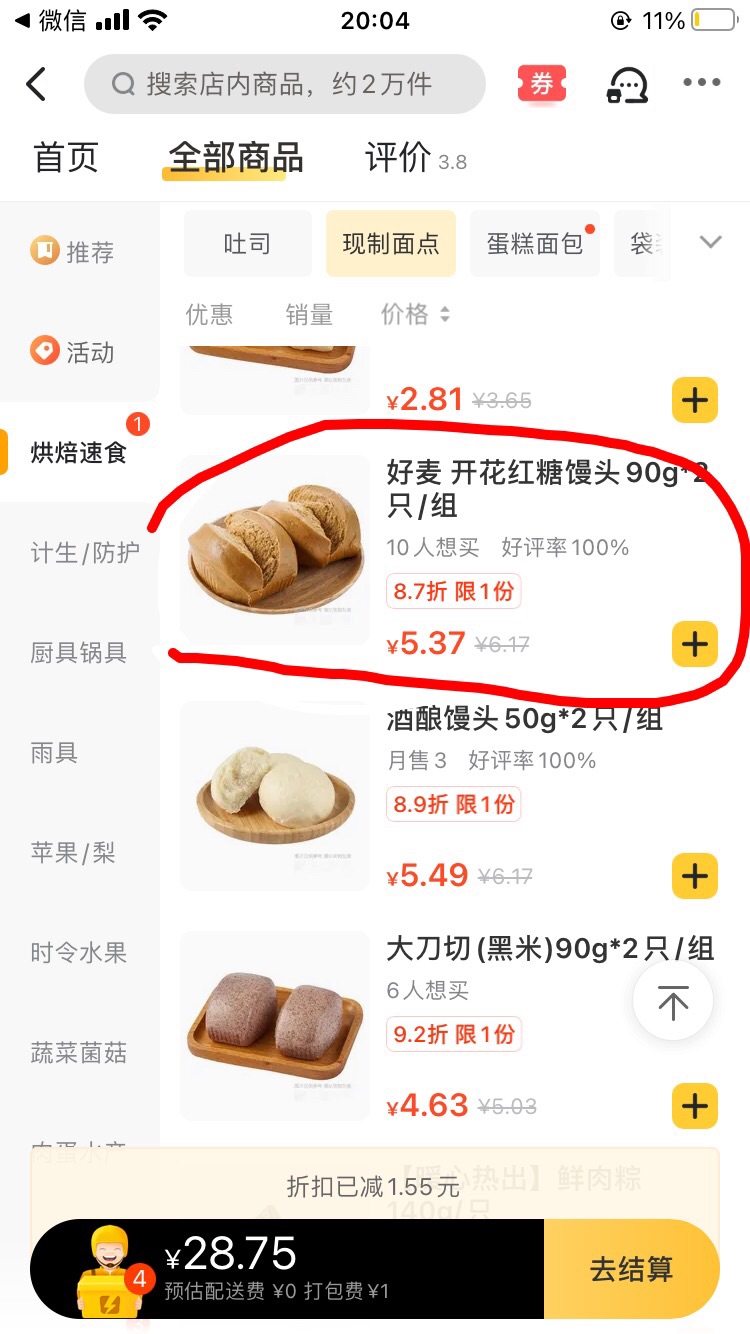Open the three-dot overflow menu
750x1334 pixels.
click(x=701, y=84)
